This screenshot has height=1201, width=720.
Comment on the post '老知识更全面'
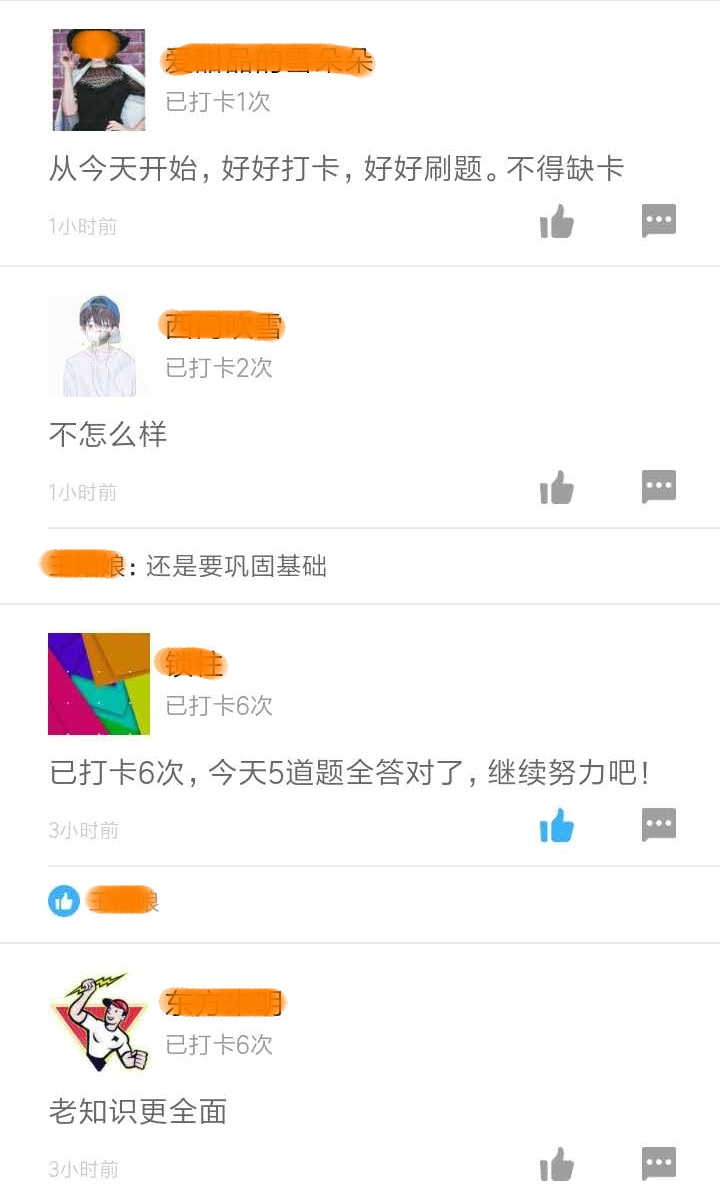(x=659, y=1163)
